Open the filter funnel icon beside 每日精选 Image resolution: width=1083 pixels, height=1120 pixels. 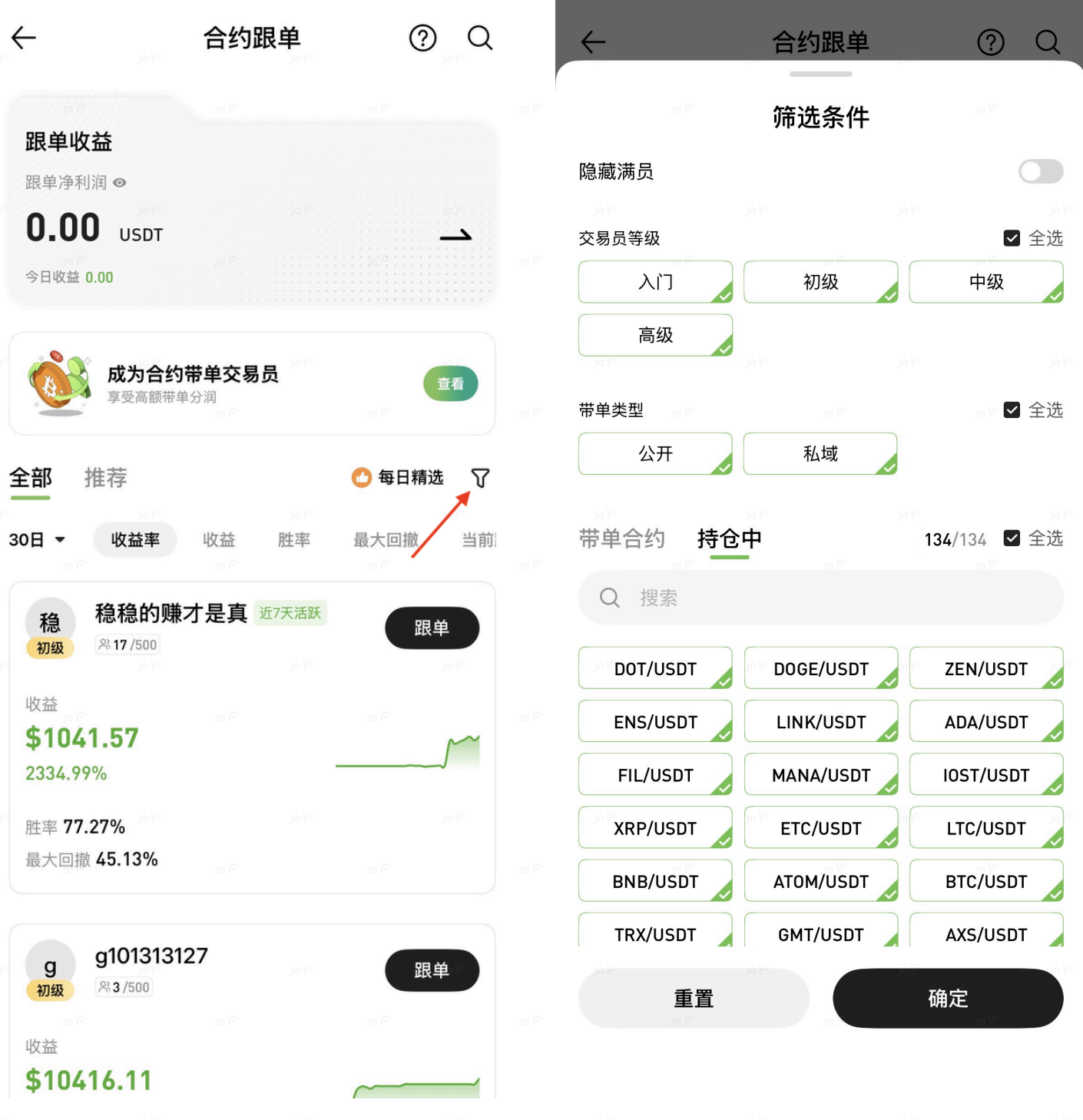pos(480,478)
